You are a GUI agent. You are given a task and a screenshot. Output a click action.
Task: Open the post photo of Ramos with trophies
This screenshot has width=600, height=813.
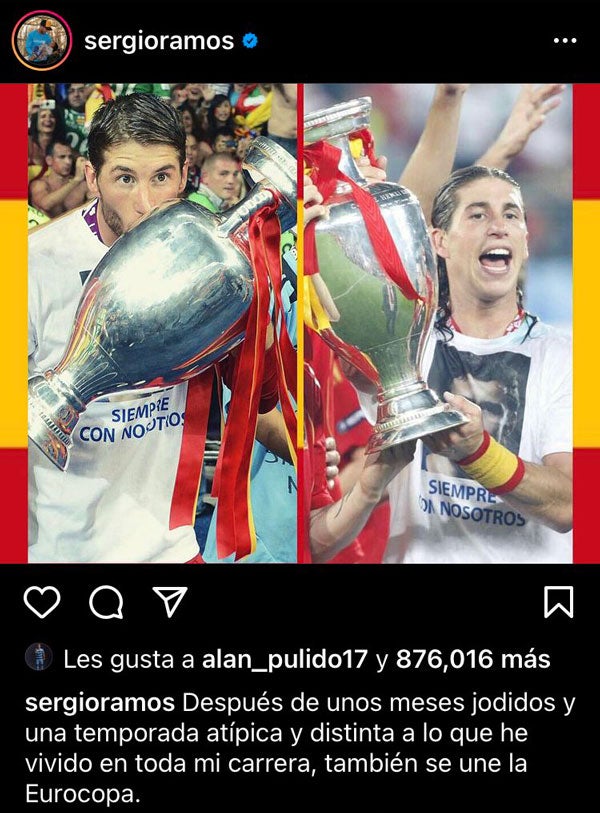(x=300, y=323)
